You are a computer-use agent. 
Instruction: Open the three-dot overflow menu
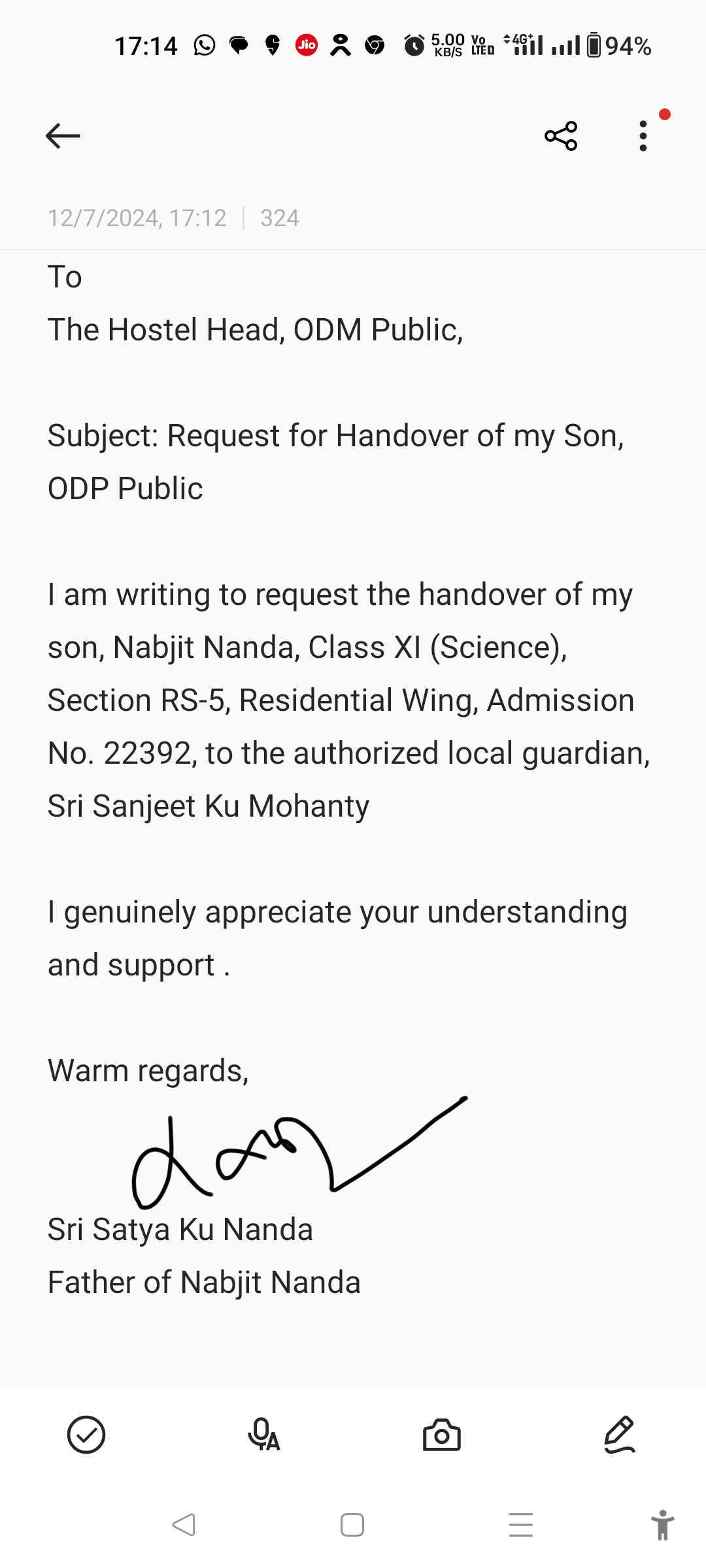643,136
